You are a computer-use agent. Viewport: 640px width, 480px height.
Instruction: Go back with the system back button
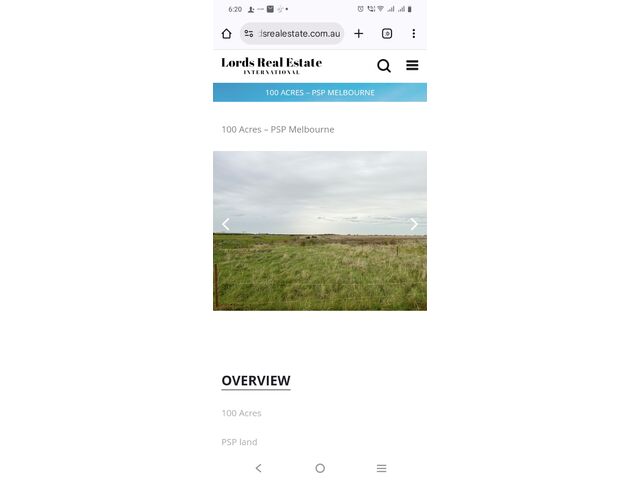click(258, 468)
